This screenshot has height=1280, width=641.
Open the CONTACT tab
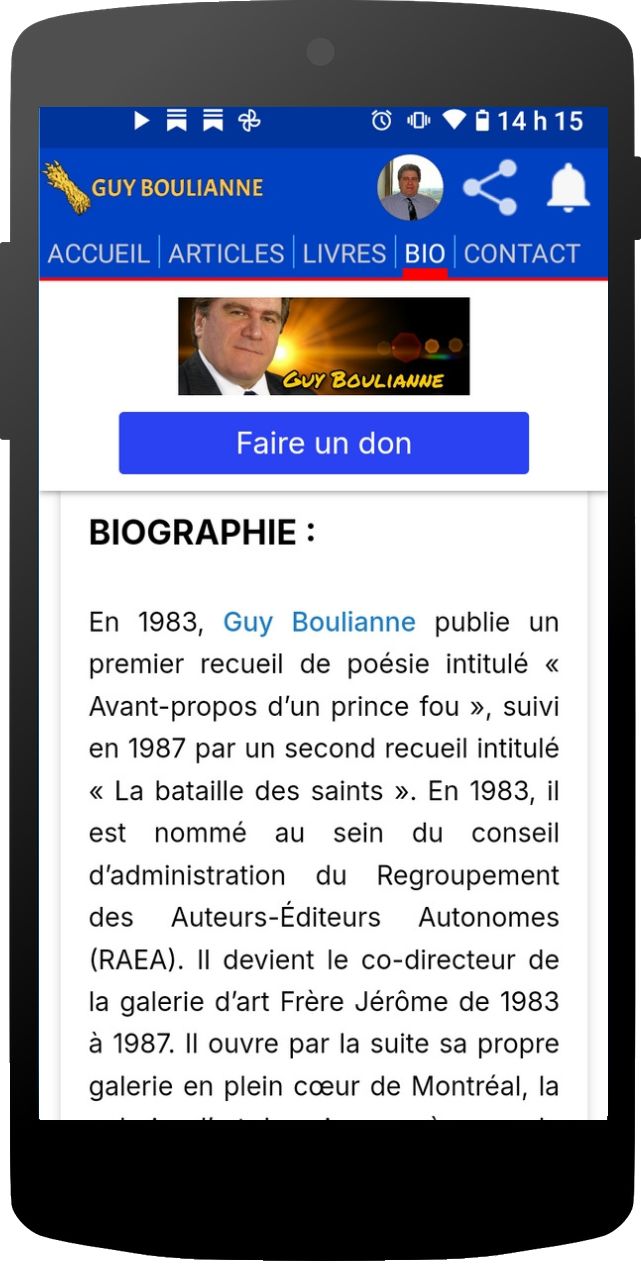tap(521, 254)
